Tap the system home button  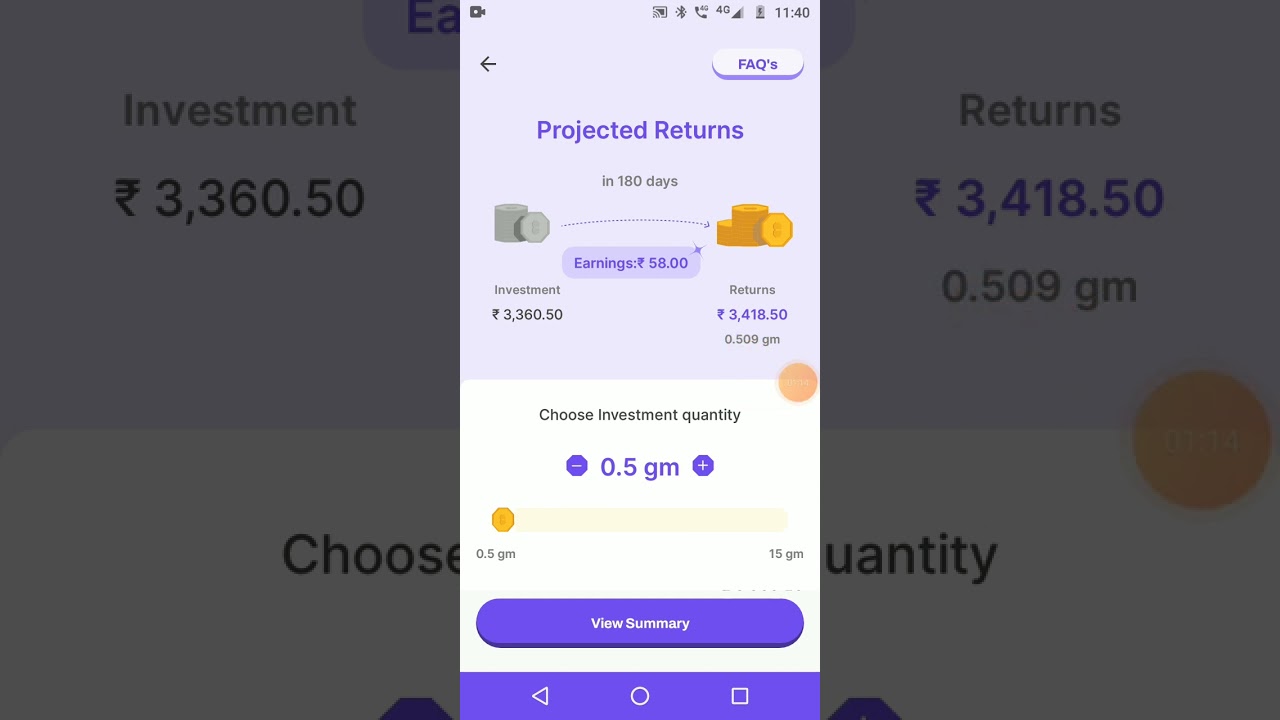click(640, 696)
